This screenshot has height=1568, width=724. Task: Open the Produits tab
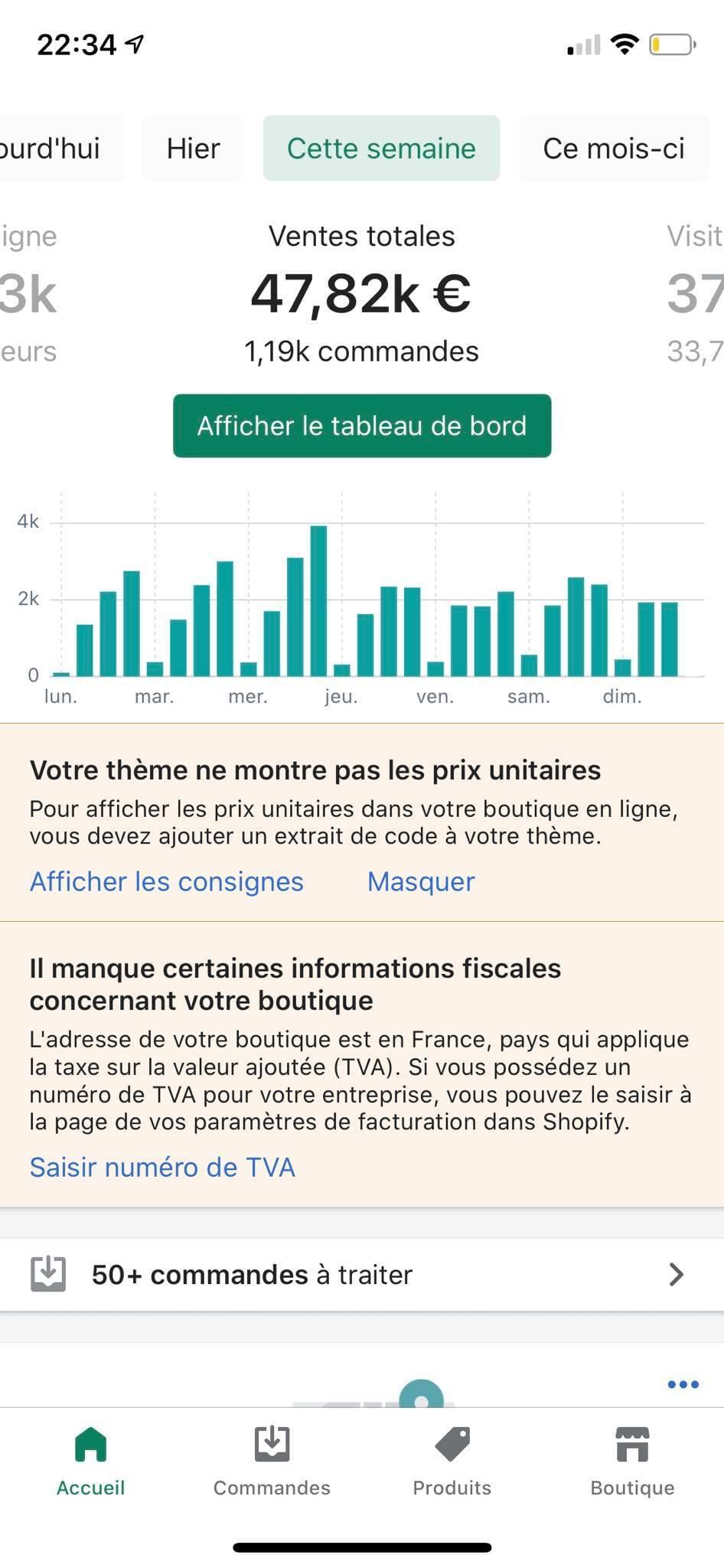452,1462
